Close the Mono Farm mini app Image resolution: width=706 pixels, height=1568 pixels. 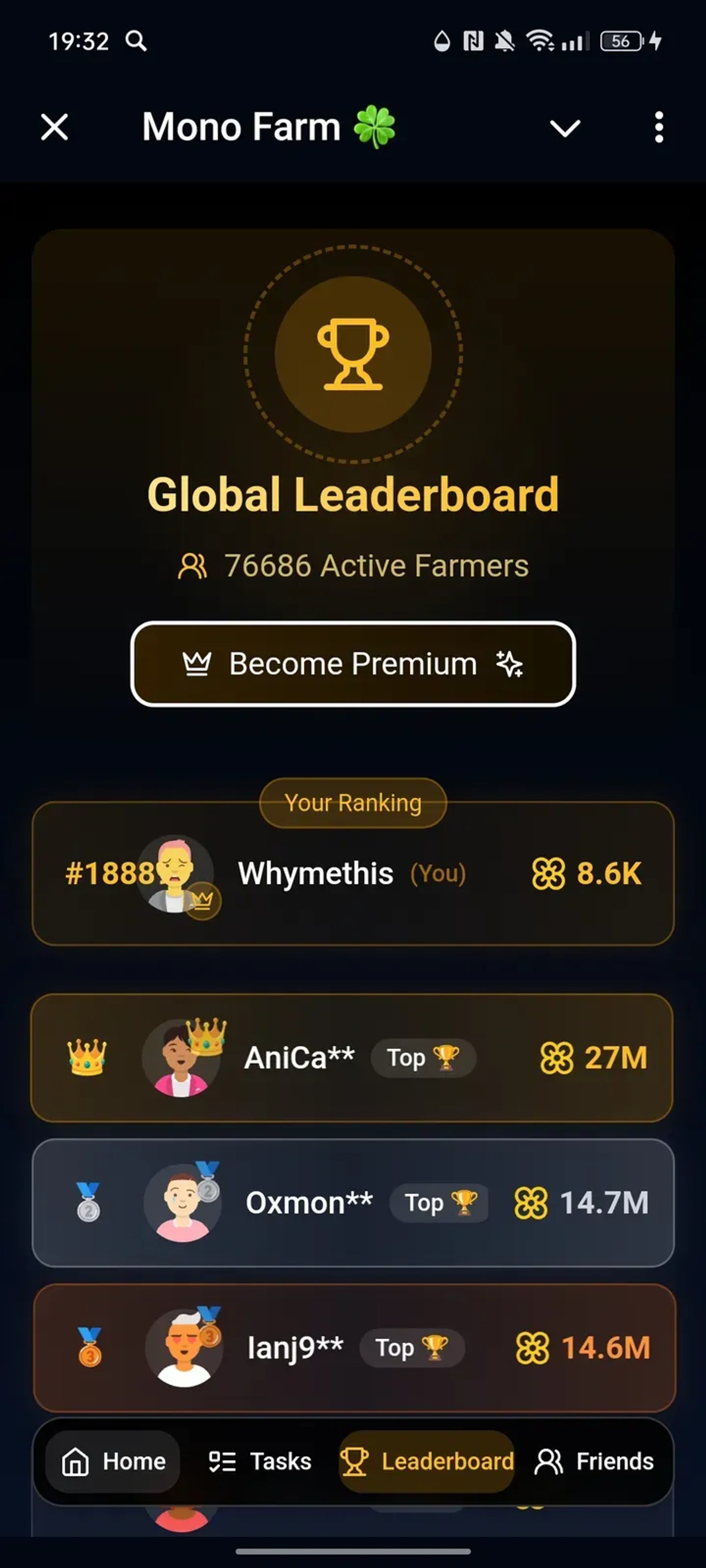[x=55, y=128]
